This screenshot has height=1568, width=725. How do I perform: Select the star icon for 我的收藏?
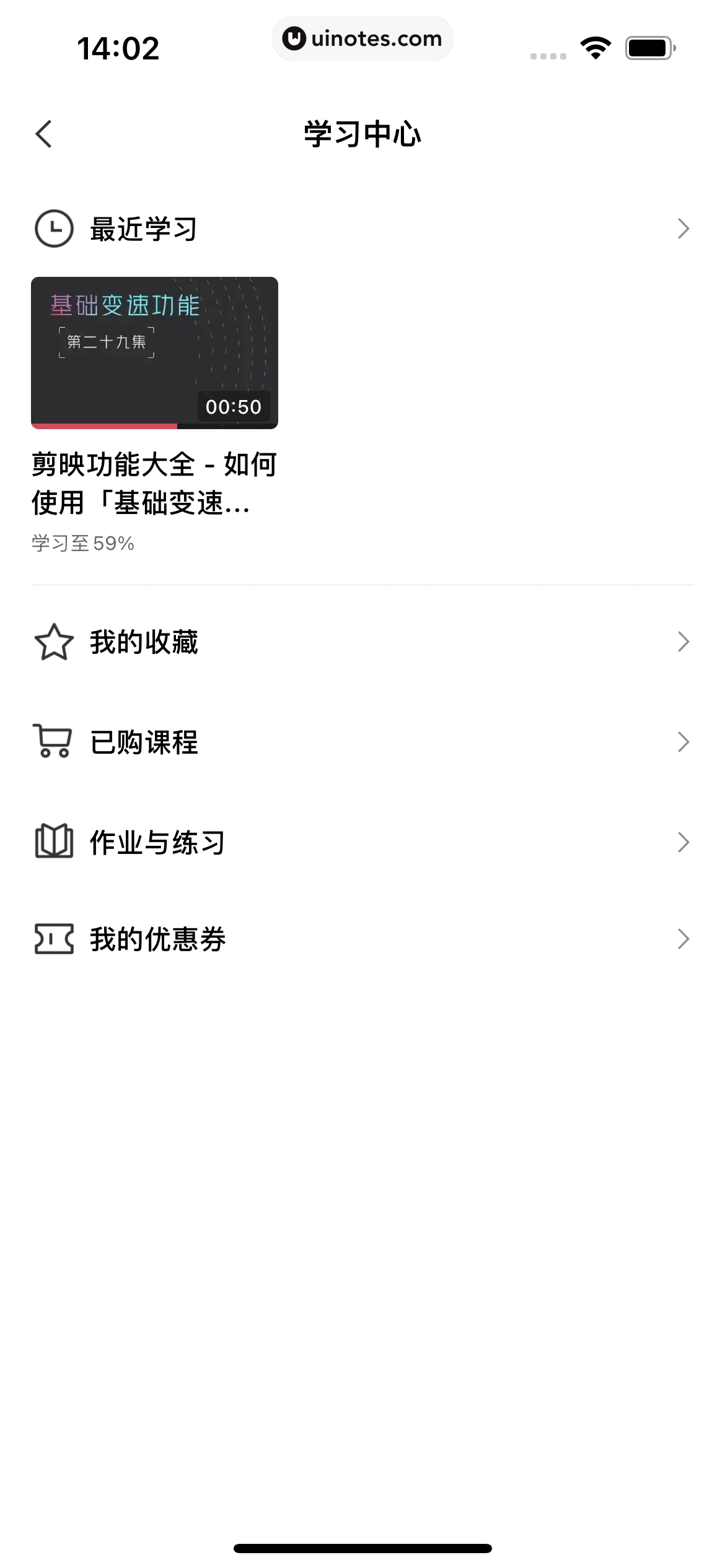(x=53, y=643)
